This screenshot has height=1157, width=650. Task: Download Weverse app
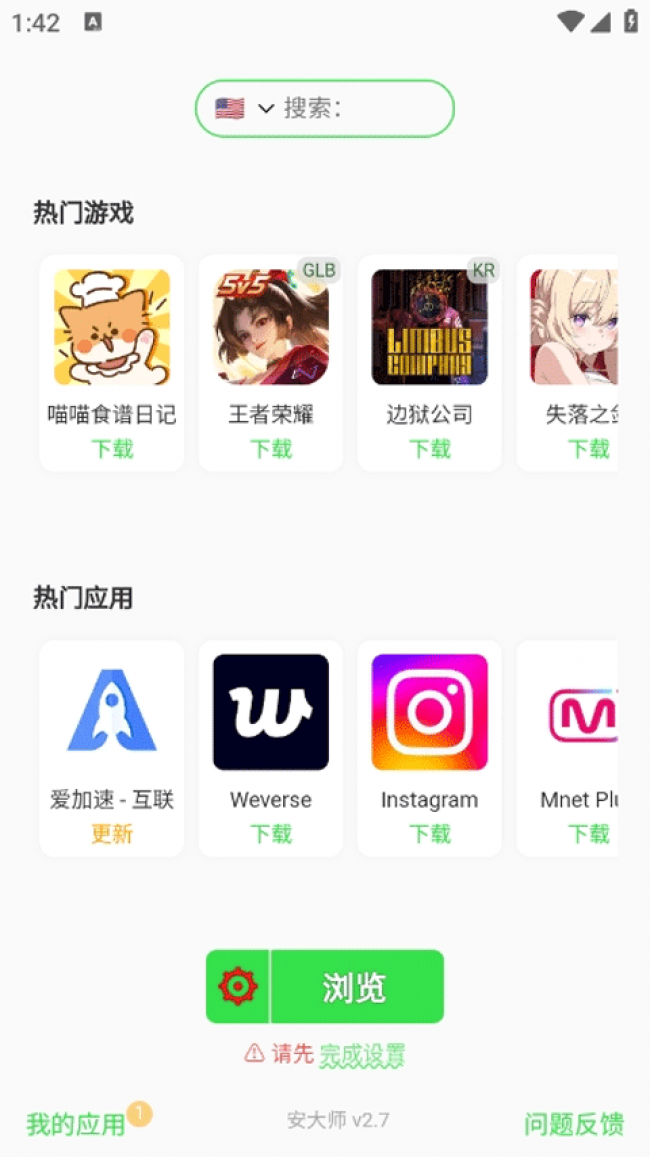[271, 833]
